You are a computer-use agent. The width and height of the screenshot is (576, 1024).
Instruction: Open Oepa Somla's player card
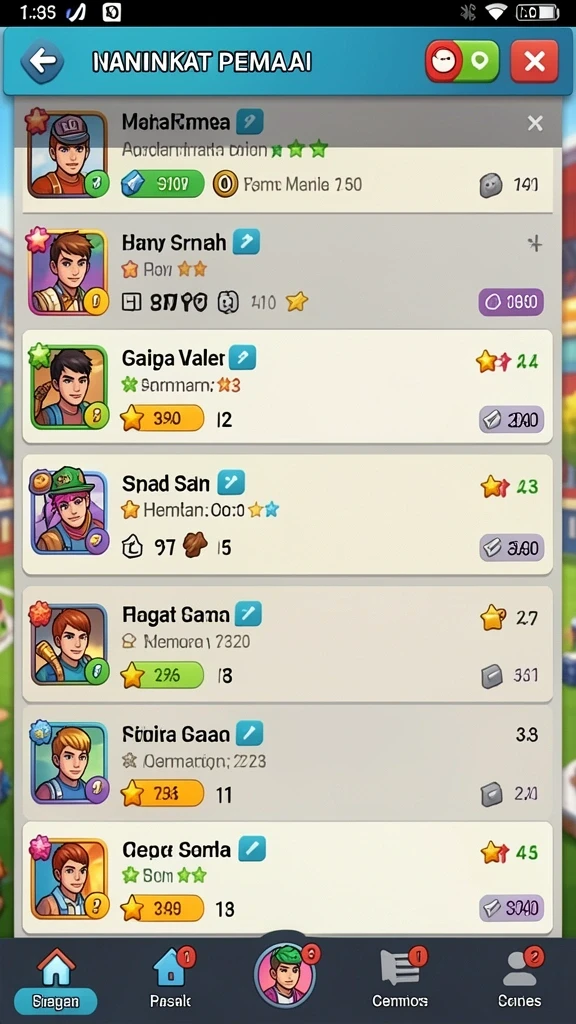pos(287,877)
